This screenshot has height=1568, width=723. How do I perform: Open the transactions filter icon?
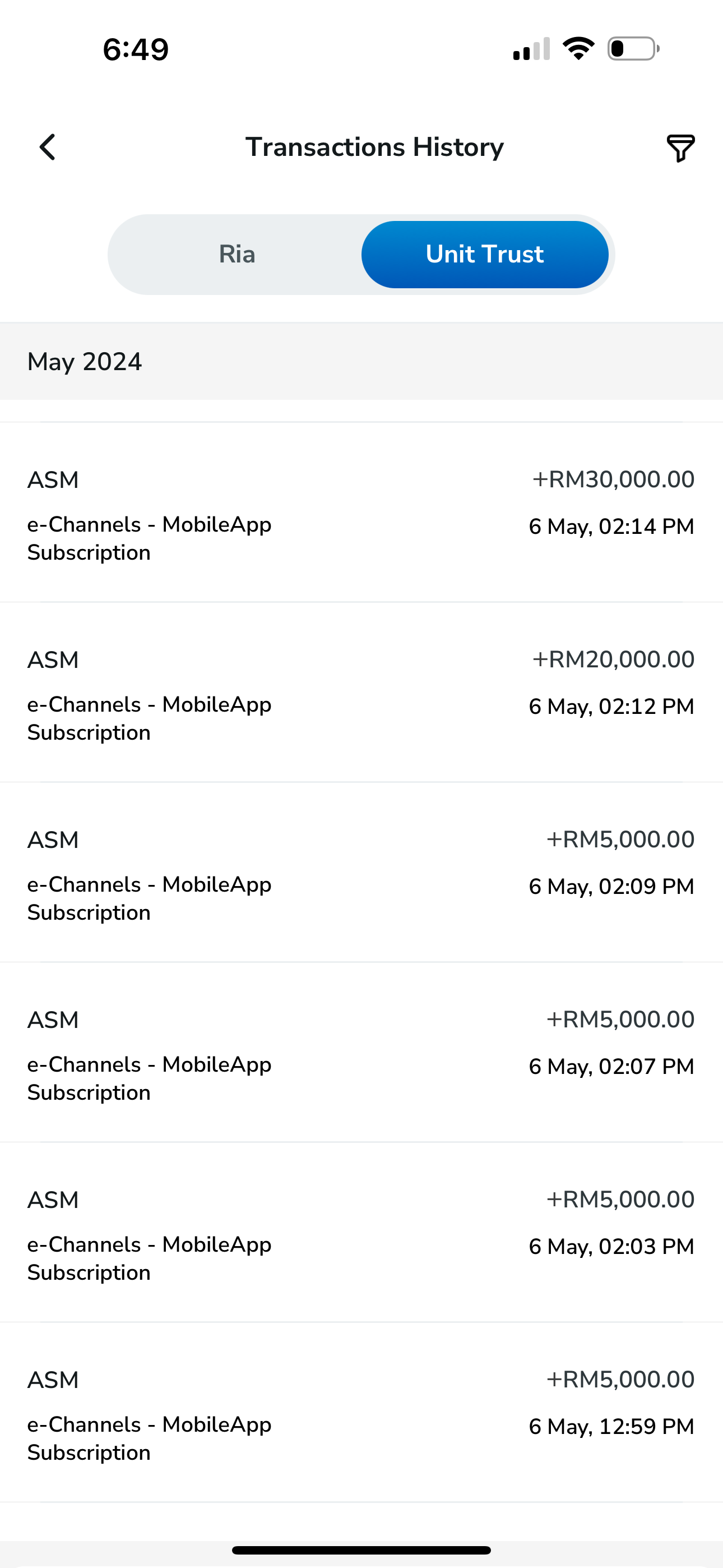(x=680, y=148)
